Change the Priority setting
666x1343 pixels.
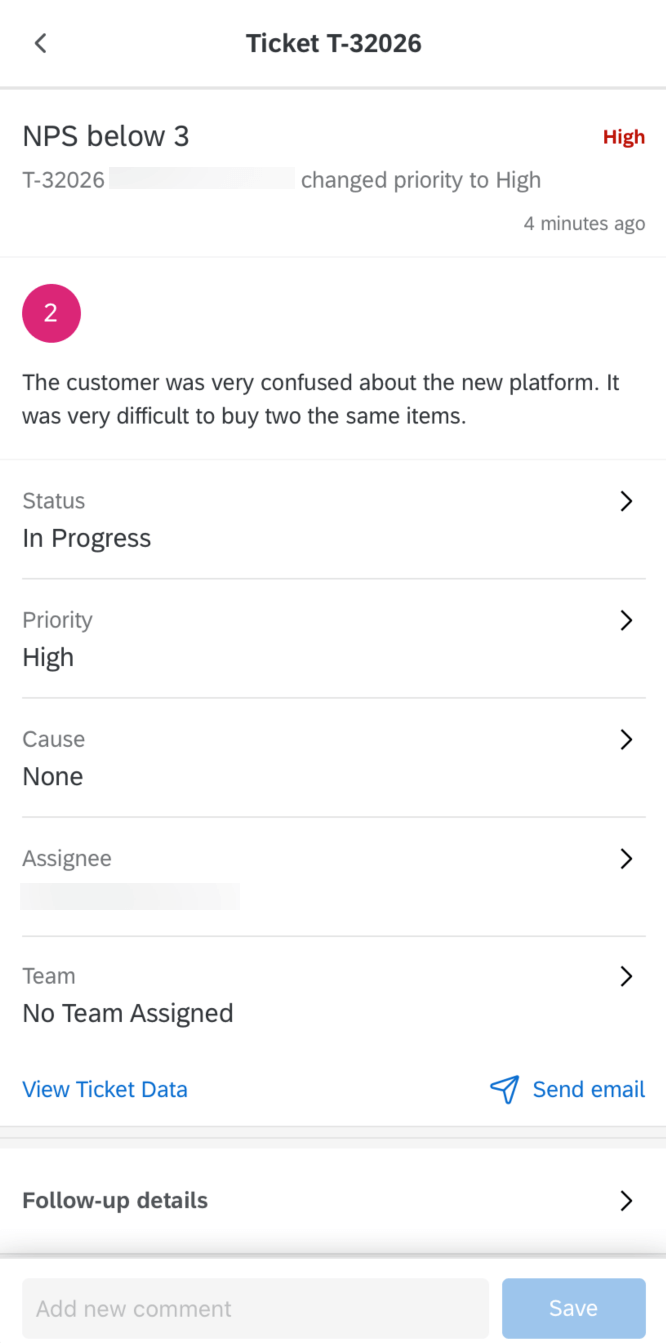pos(333,639)
